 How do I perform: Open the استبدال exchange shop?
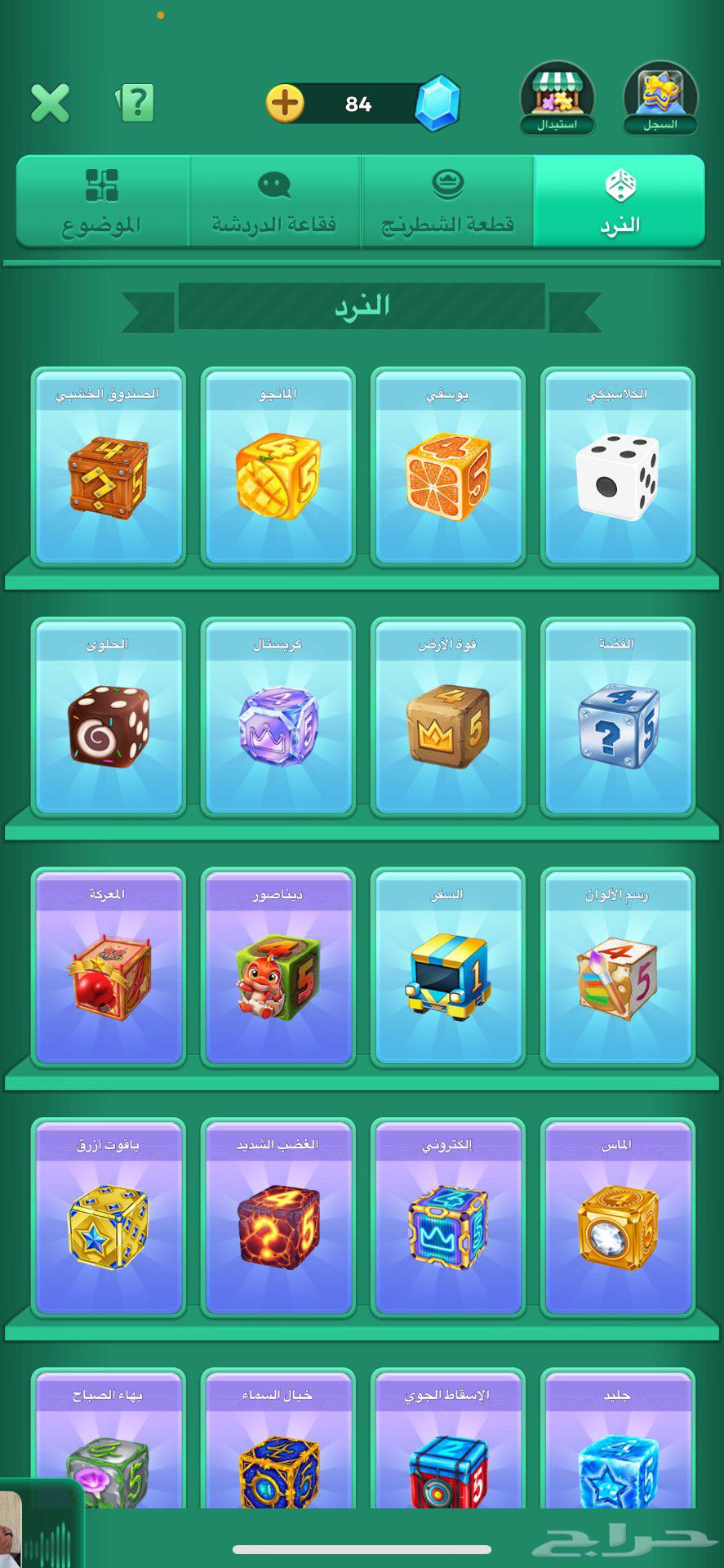pos(557,99)
